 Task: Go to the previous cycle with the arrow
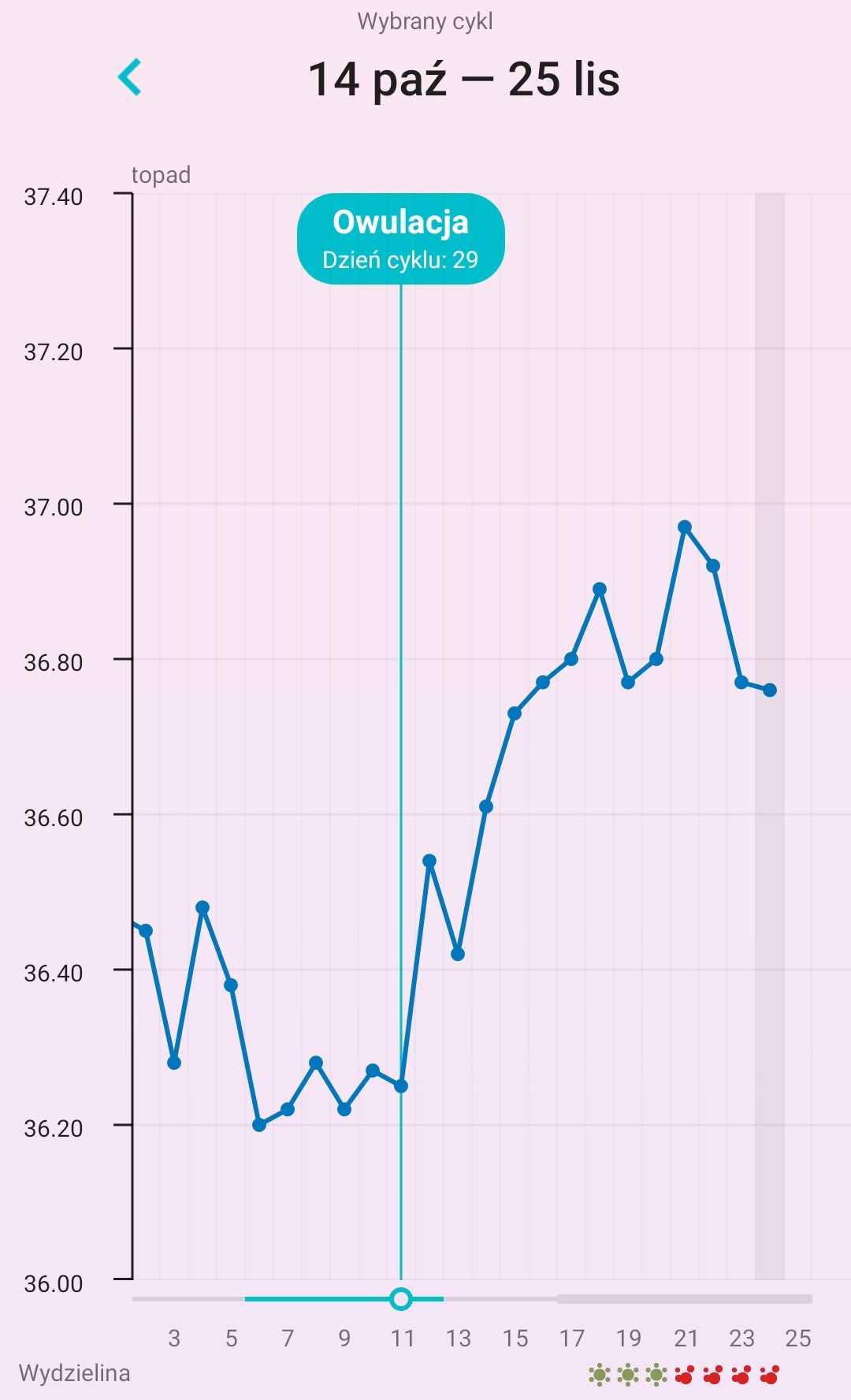point(130,77)
